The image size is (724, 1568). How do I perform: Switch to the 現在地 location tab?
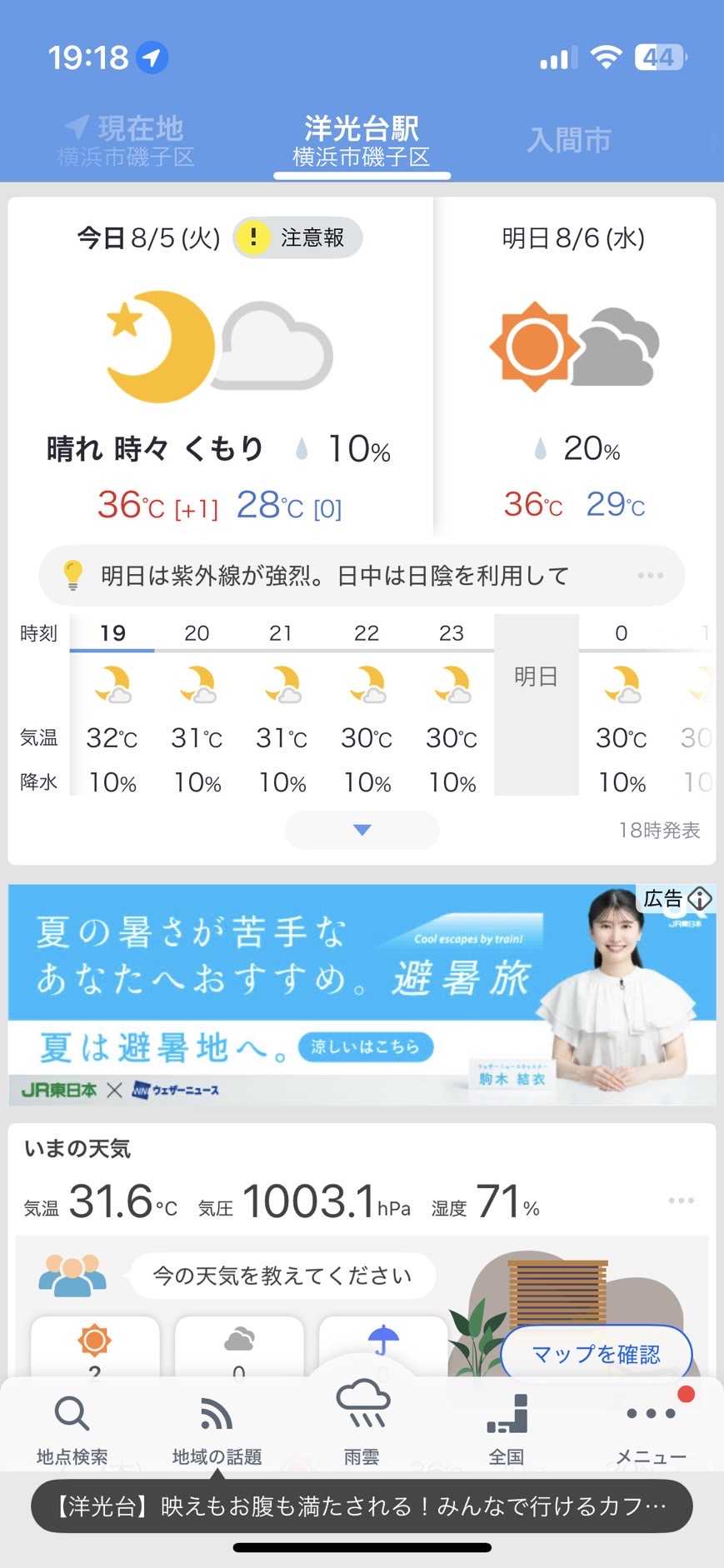coord(126,140)
